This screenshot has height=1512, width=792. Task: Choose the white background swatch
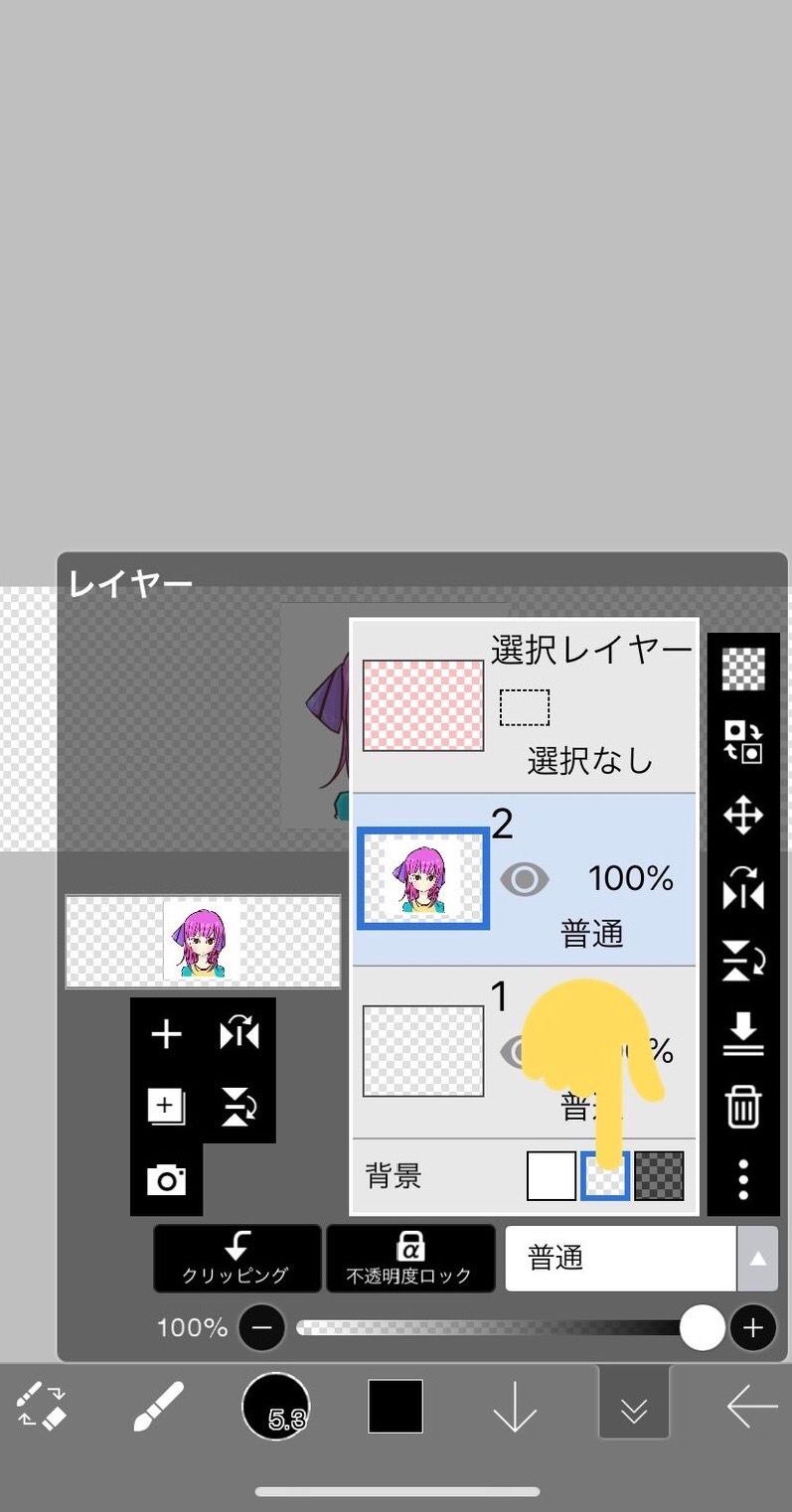[552, 1176]
